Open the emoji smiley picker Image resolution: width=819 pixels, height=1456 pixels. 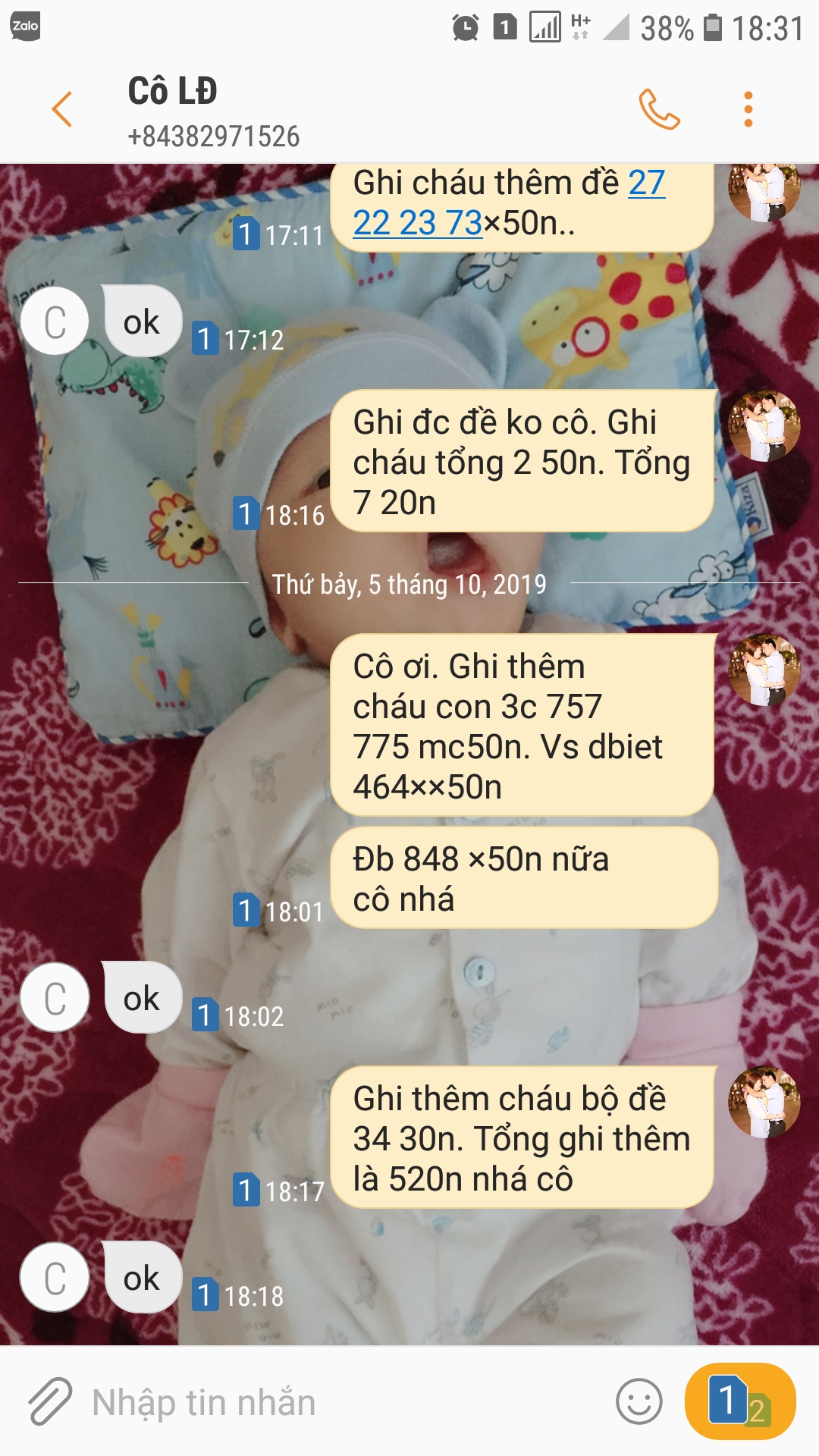coord(639,1401)
